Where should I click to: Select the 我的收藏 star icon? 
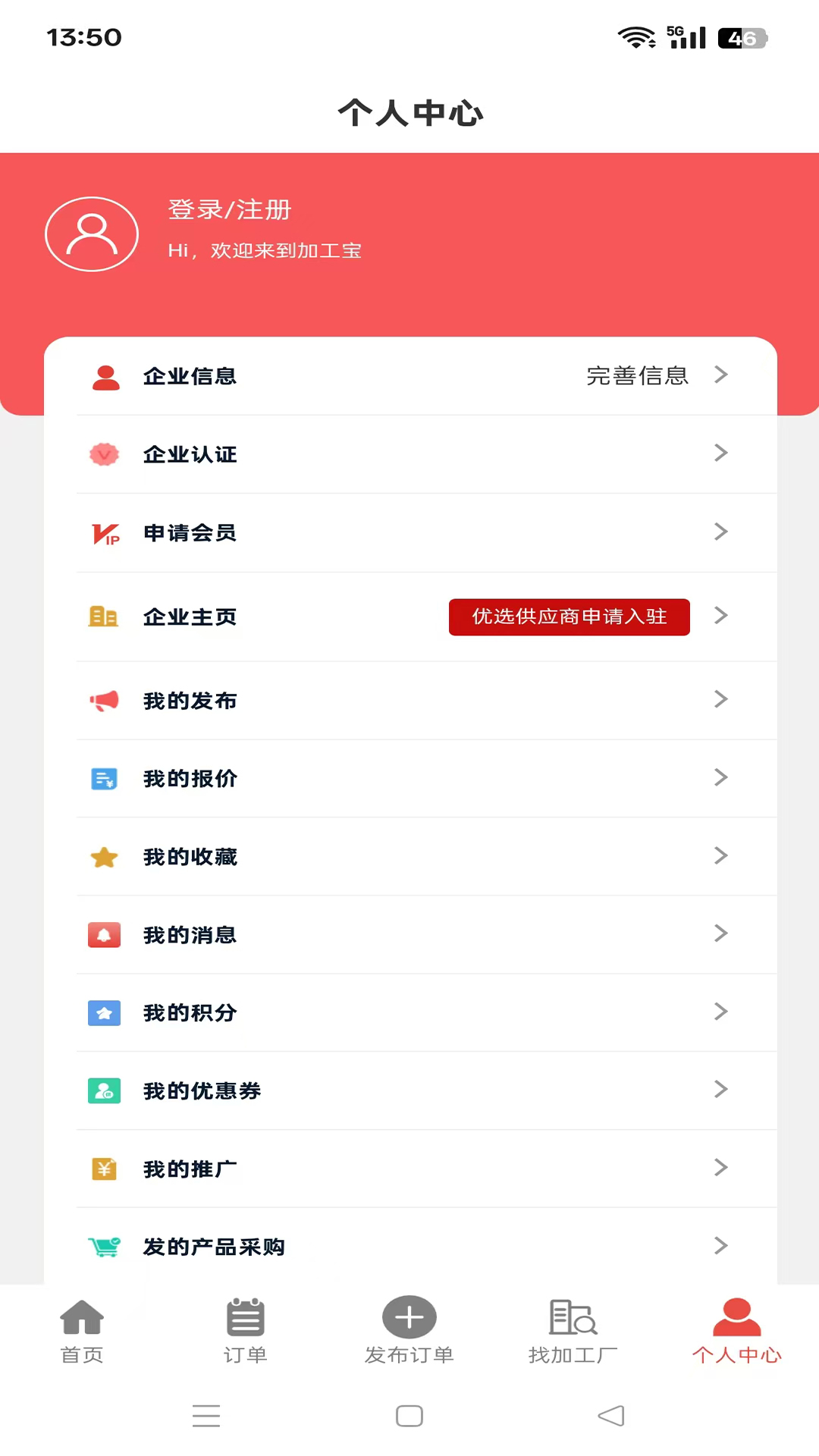(x=105, y=856)
